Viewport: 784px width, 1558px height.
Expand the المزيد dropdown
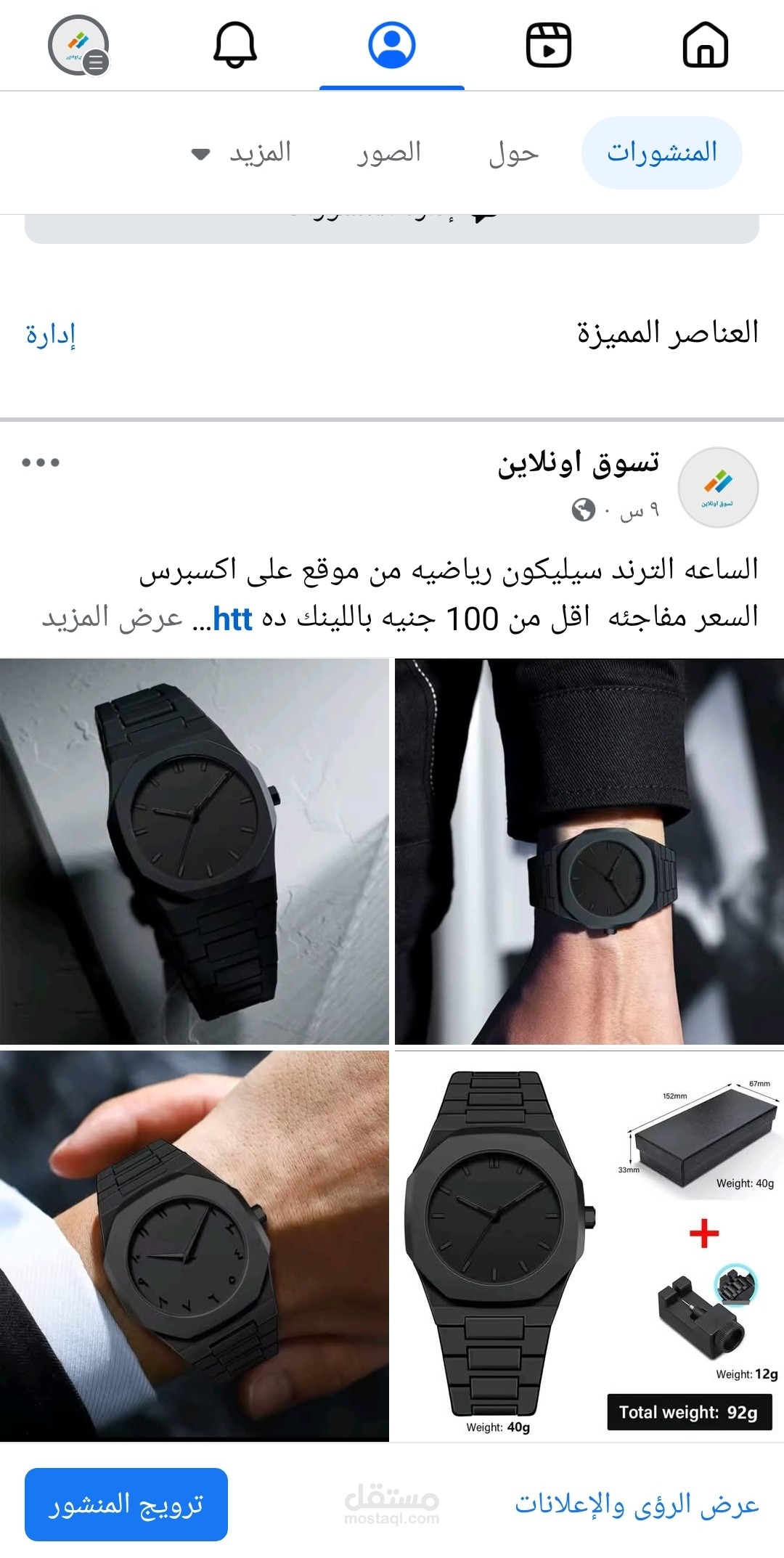tap(243, 153)
